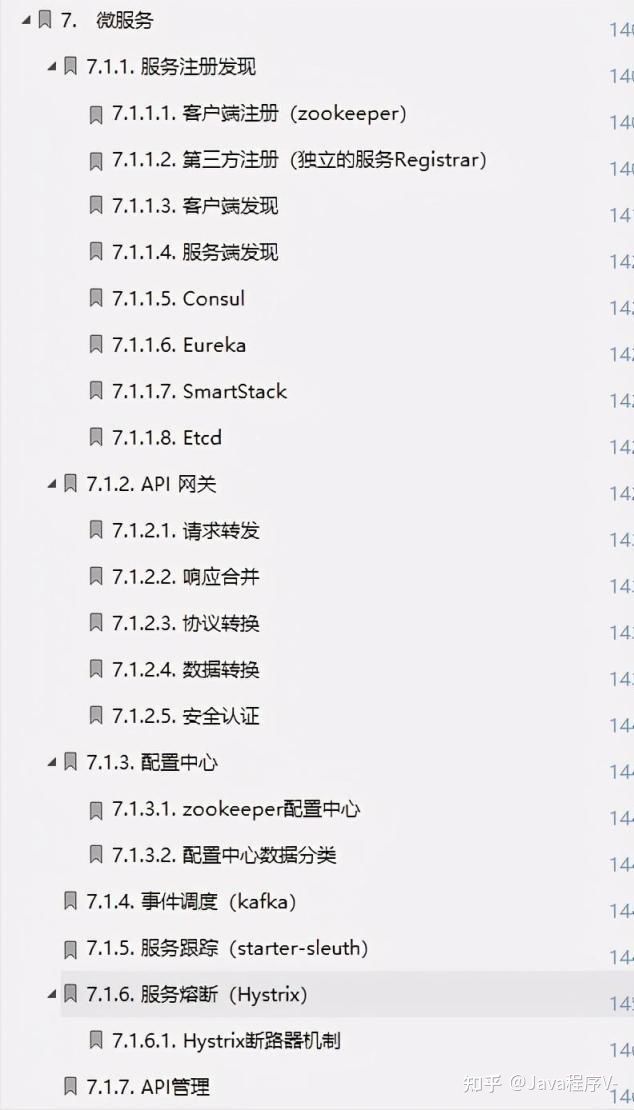Go to 7.1.2.3. 协议转换

pyautogui.click(x=186, y=623)
